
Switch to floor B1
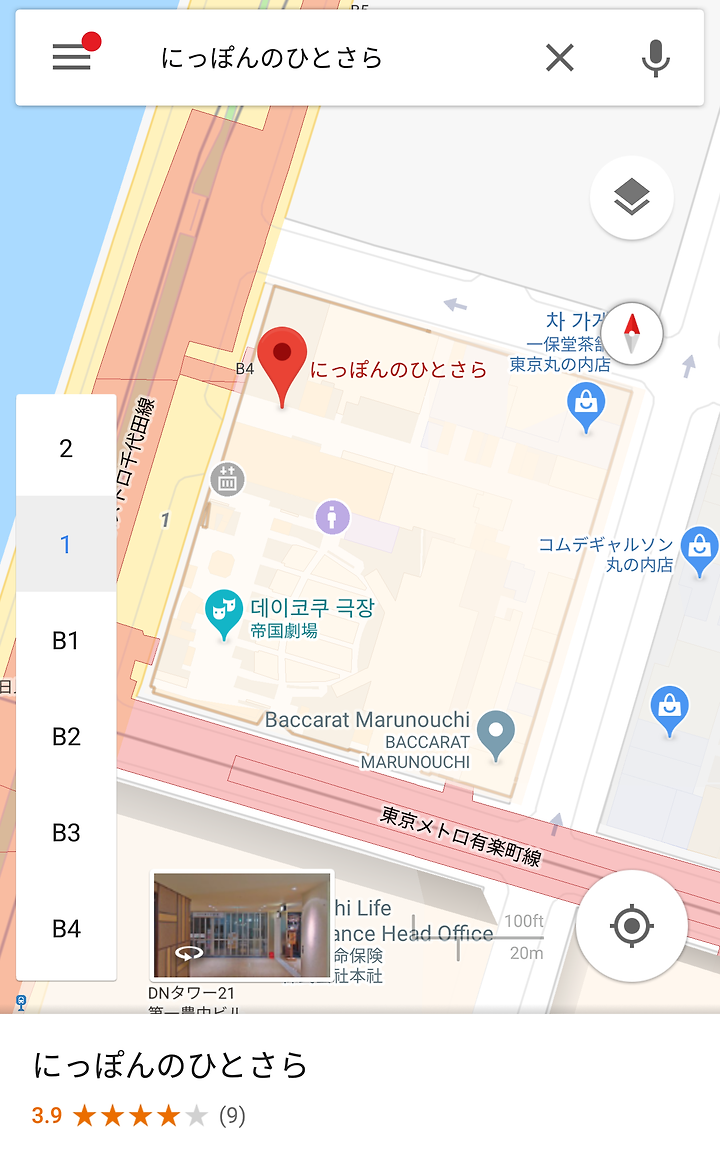coord(66,640)
